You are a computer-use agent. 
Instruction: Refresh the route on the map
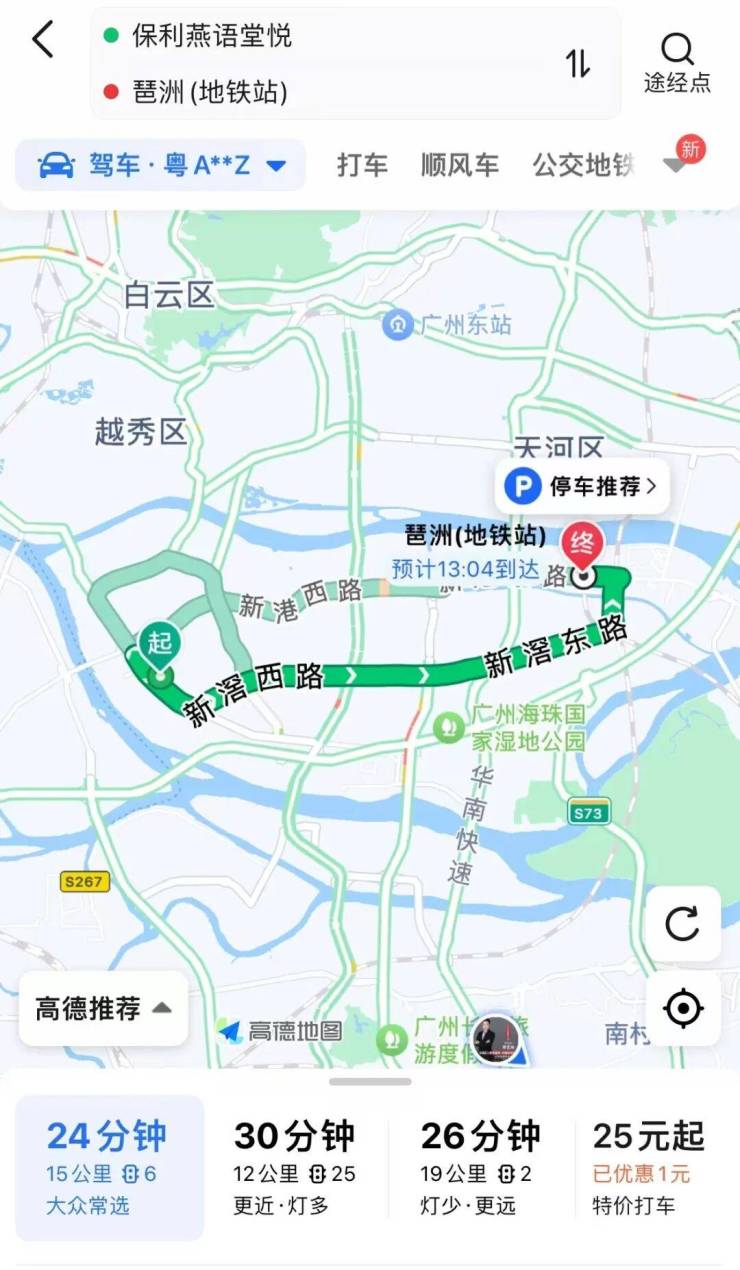point(683,923)
